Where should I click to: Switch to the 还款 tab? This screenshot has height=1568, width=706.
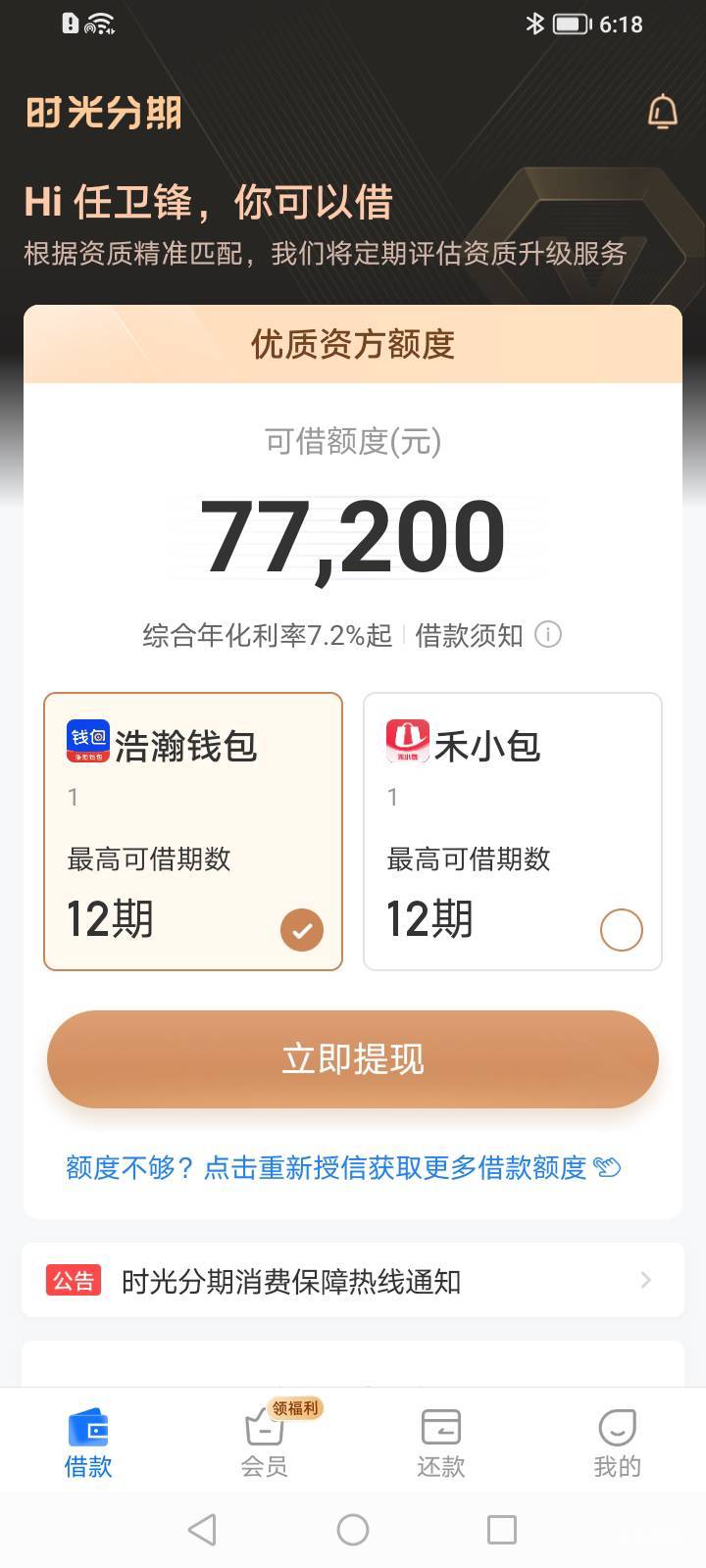tap(441, 1443)
